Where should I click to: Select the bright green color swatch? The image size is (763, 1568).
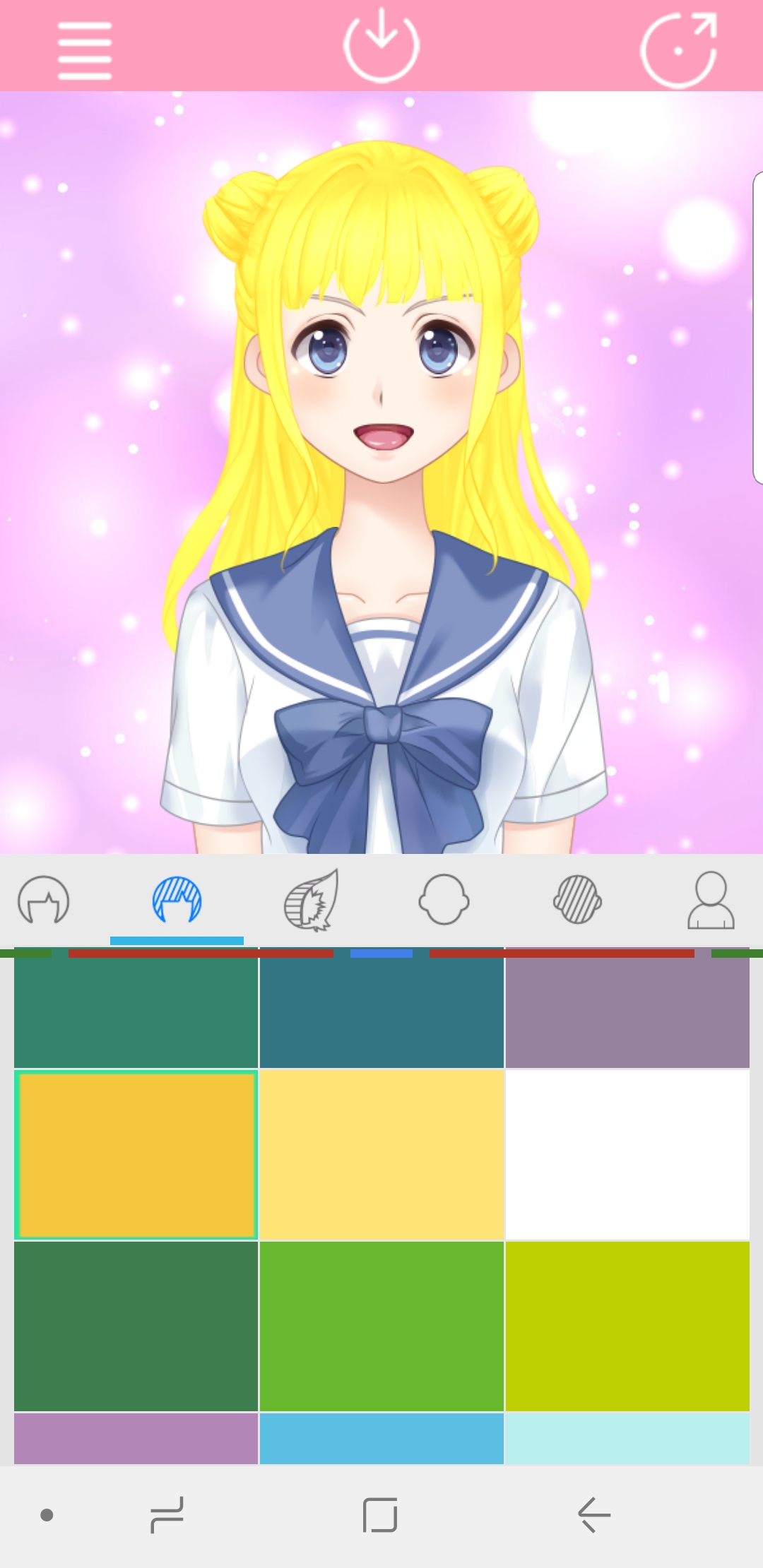[381, 1326]
